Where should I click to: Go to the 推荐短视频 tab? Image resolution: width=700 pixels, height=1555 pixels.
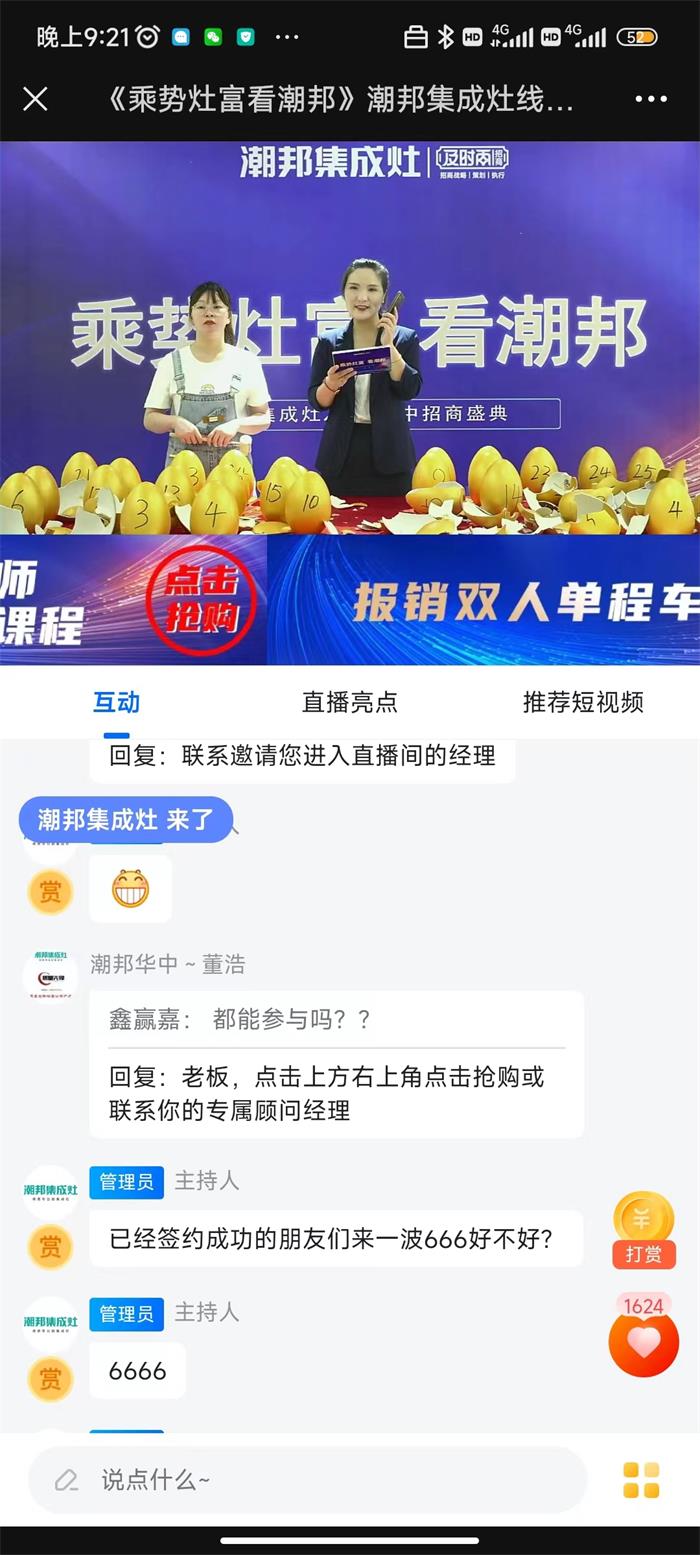coord(582,702)
